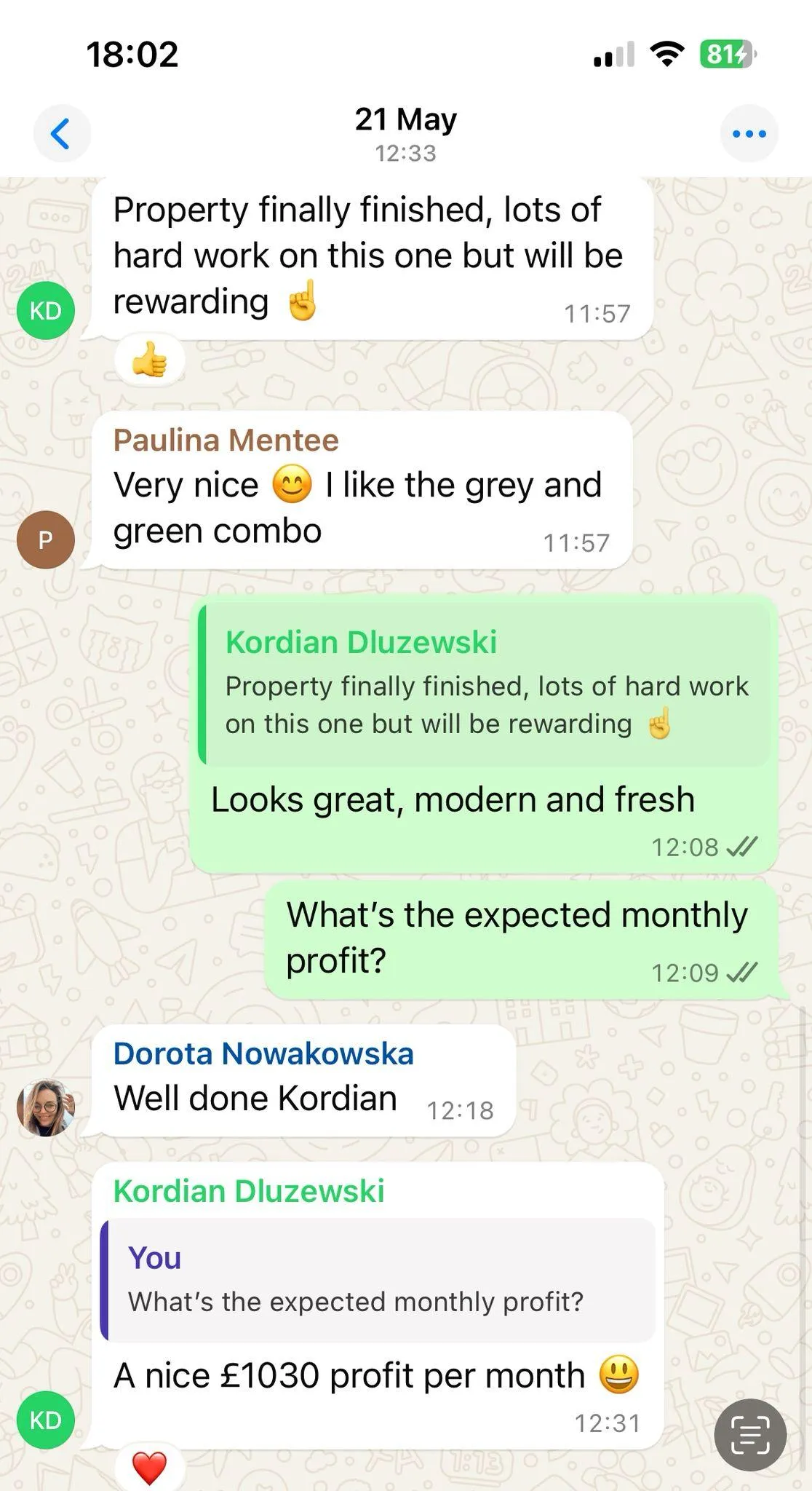Open Dorota Nowakowska's profile photo
Image resolution: width=812 pixels, height=1491 pixels.
[x=46, y=1107]
